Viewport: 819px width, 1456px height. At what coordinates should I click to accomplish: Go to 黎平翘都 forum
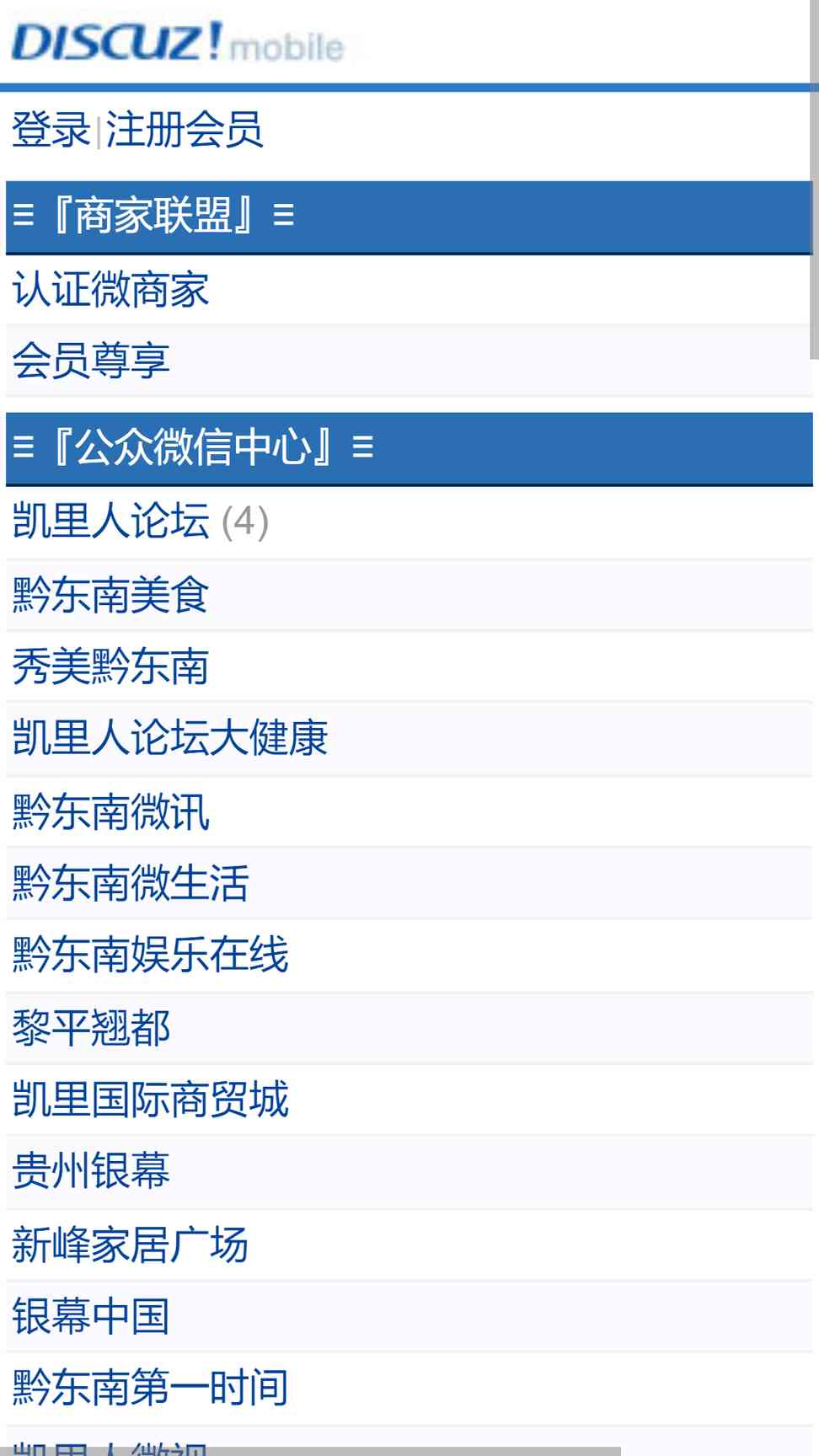[x=91, y=1028]
